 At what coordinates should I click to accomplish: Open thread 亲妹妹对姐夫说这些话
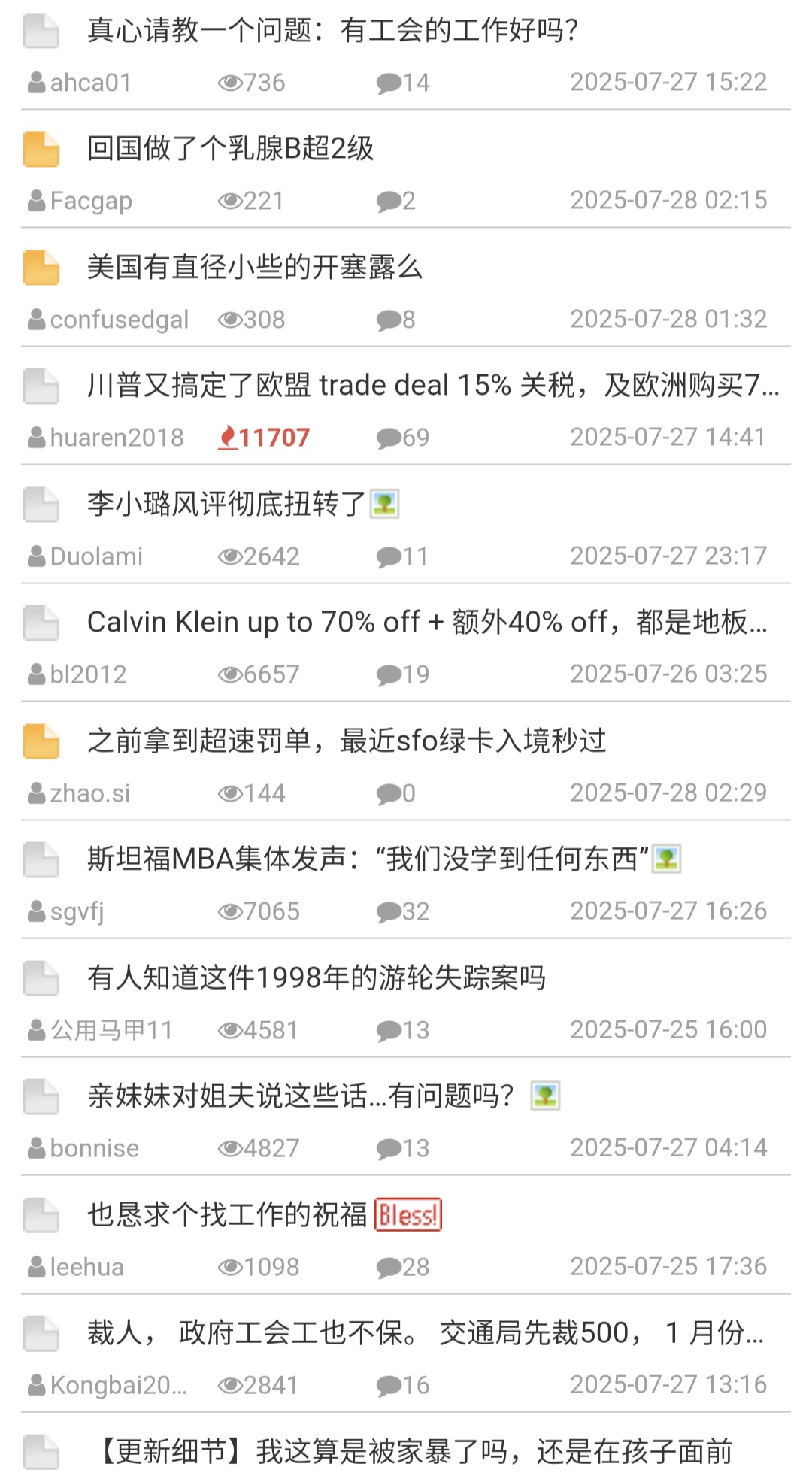click(x=301, y=1096)
